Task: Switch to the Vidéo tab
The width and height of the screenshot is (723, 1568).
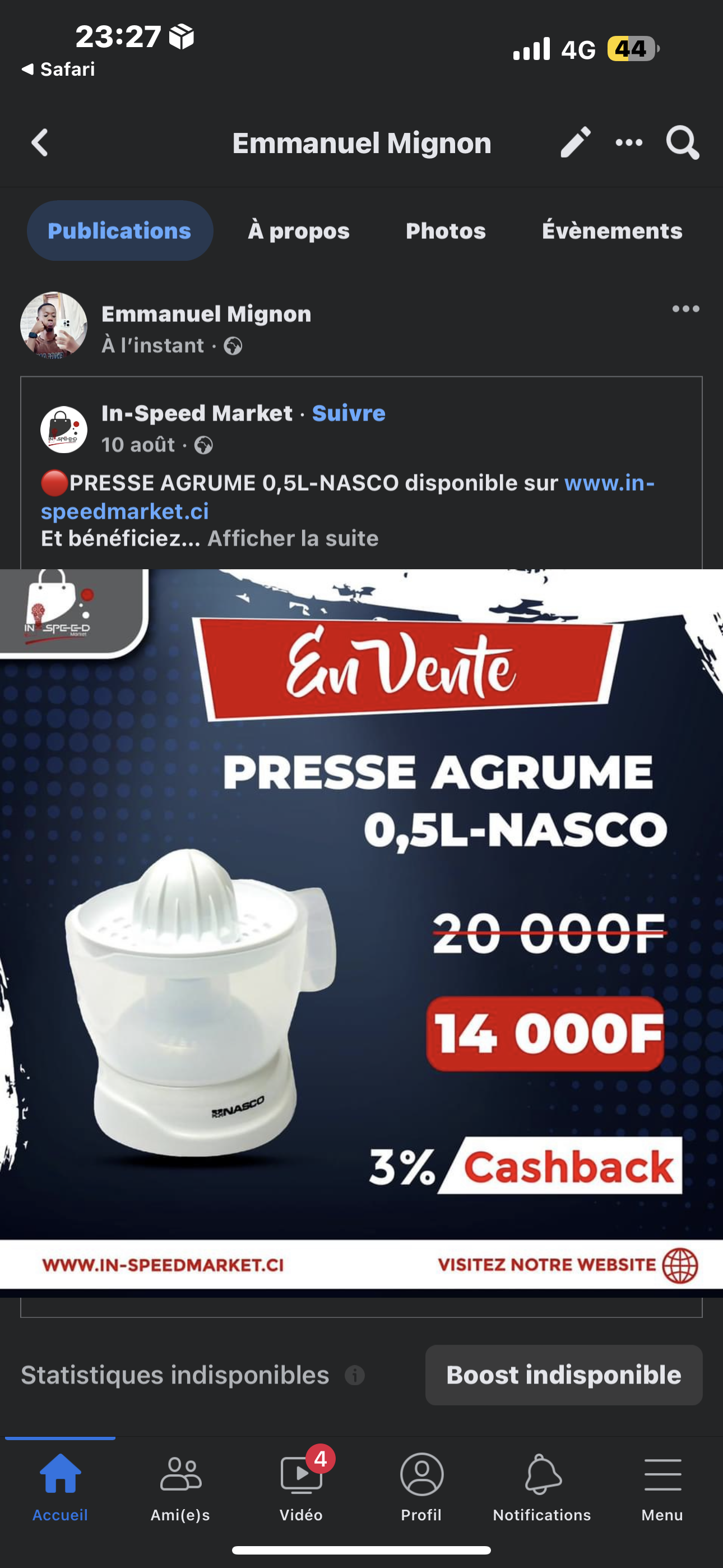Action: tap(300, 1485)
